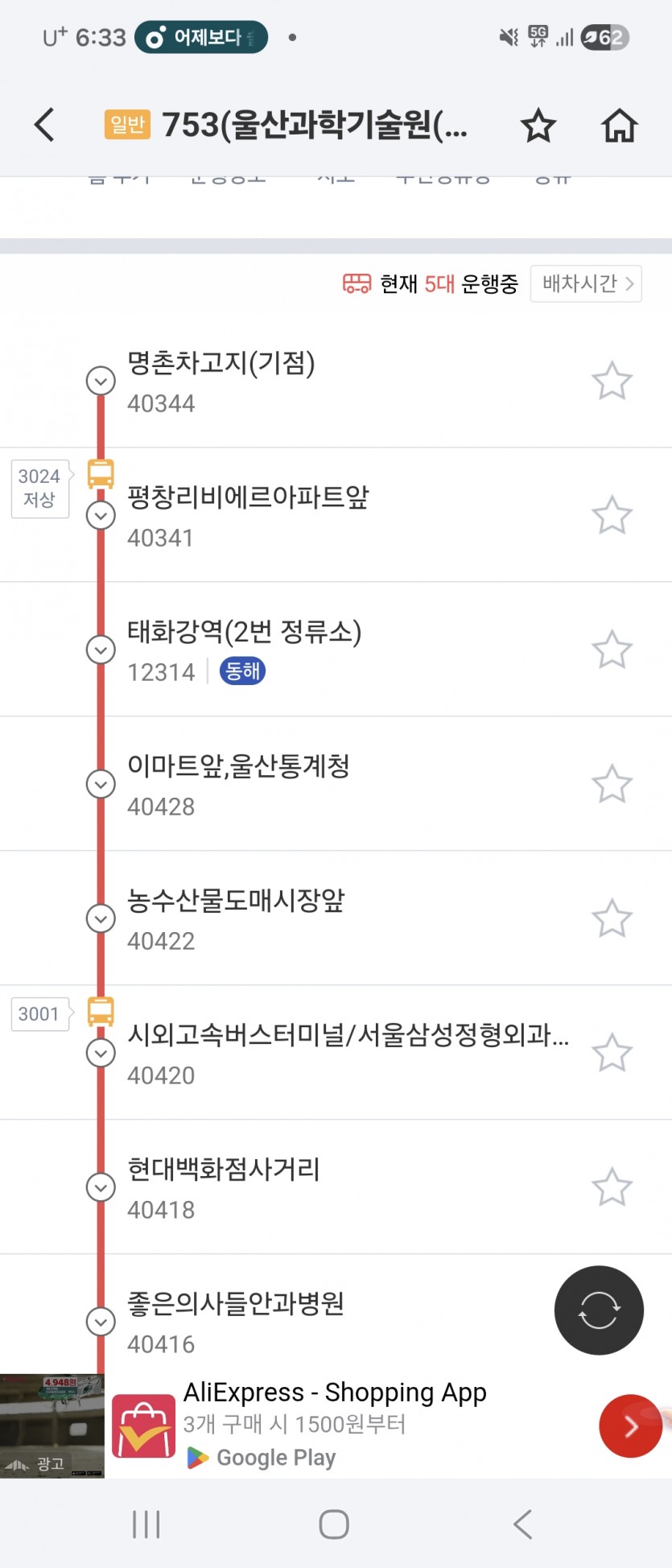This screenshot has height=1568, width=672.
Task: Tap the system recent apps button
Action: pyautogui.click(x=146, y=1524)
